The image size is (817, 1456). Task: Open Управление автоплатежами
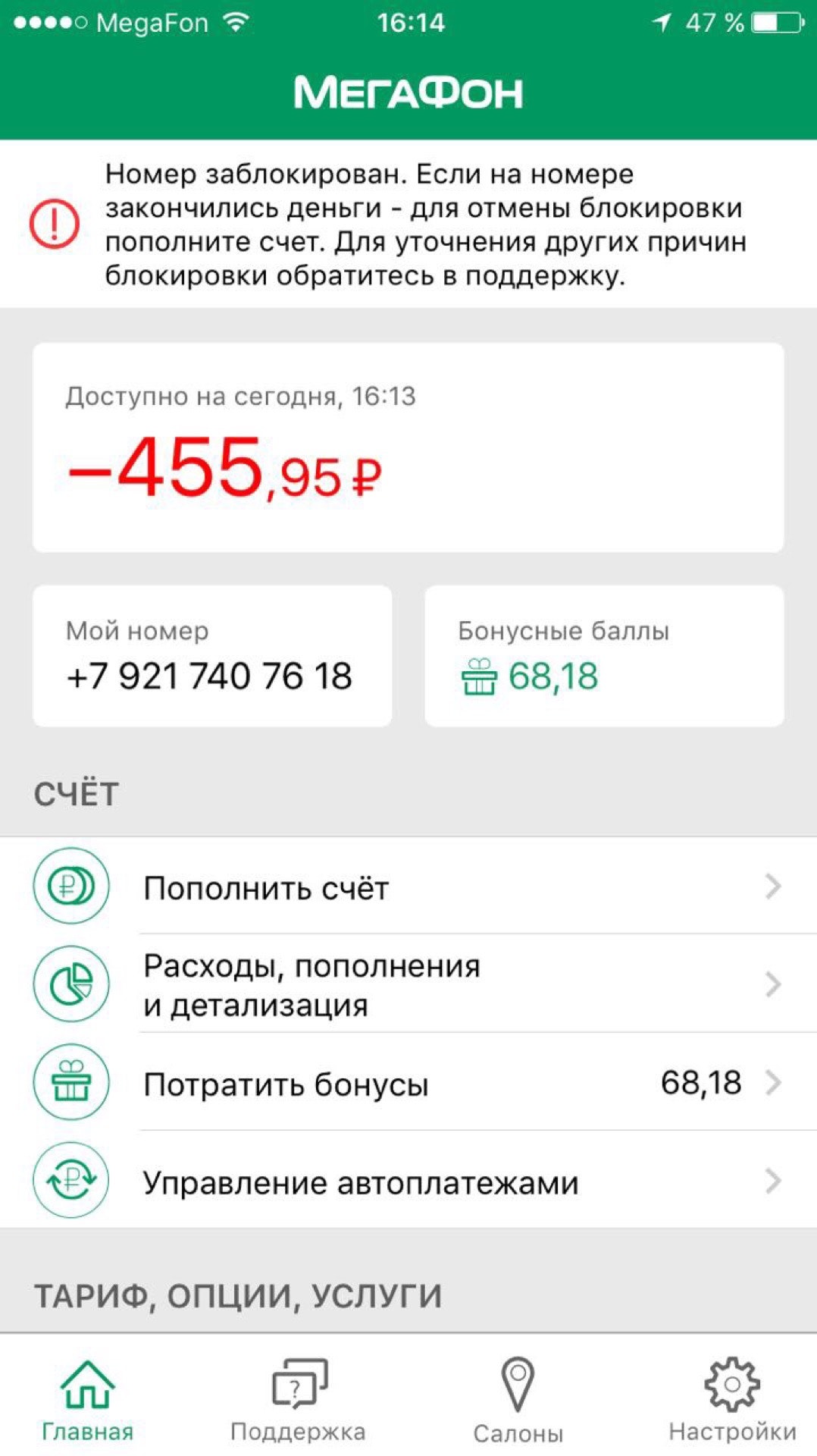[409, 1181]
